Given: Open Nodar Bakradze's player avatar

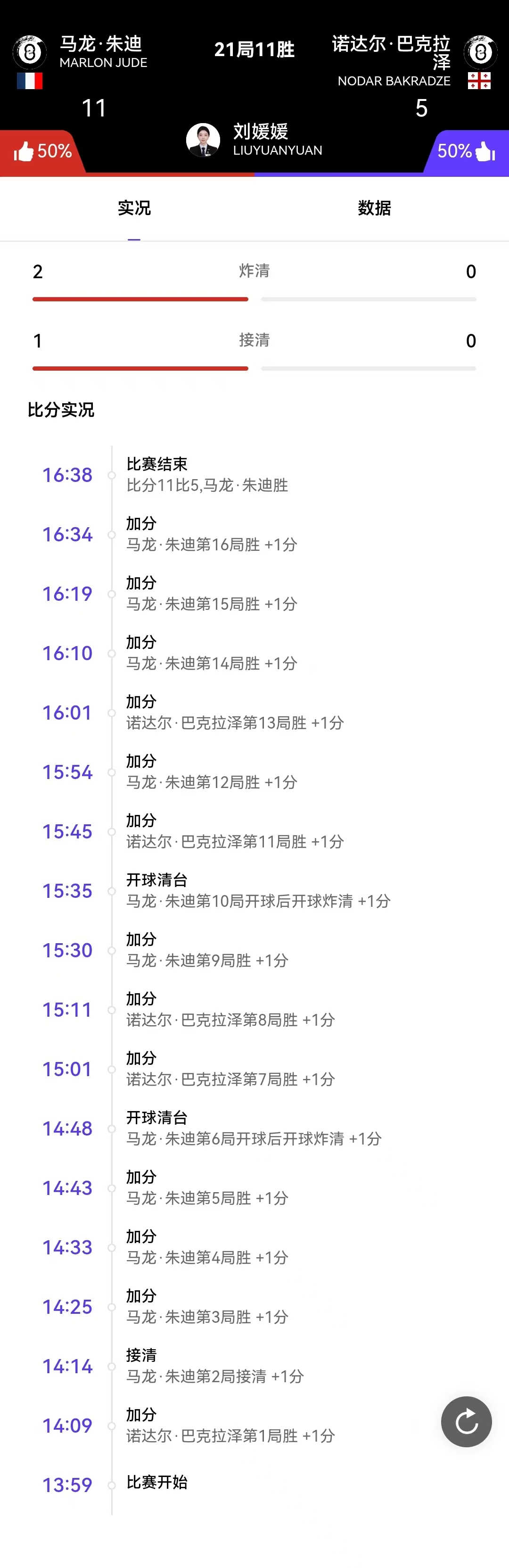Looking at the screenshot, I should click(480, 52).
